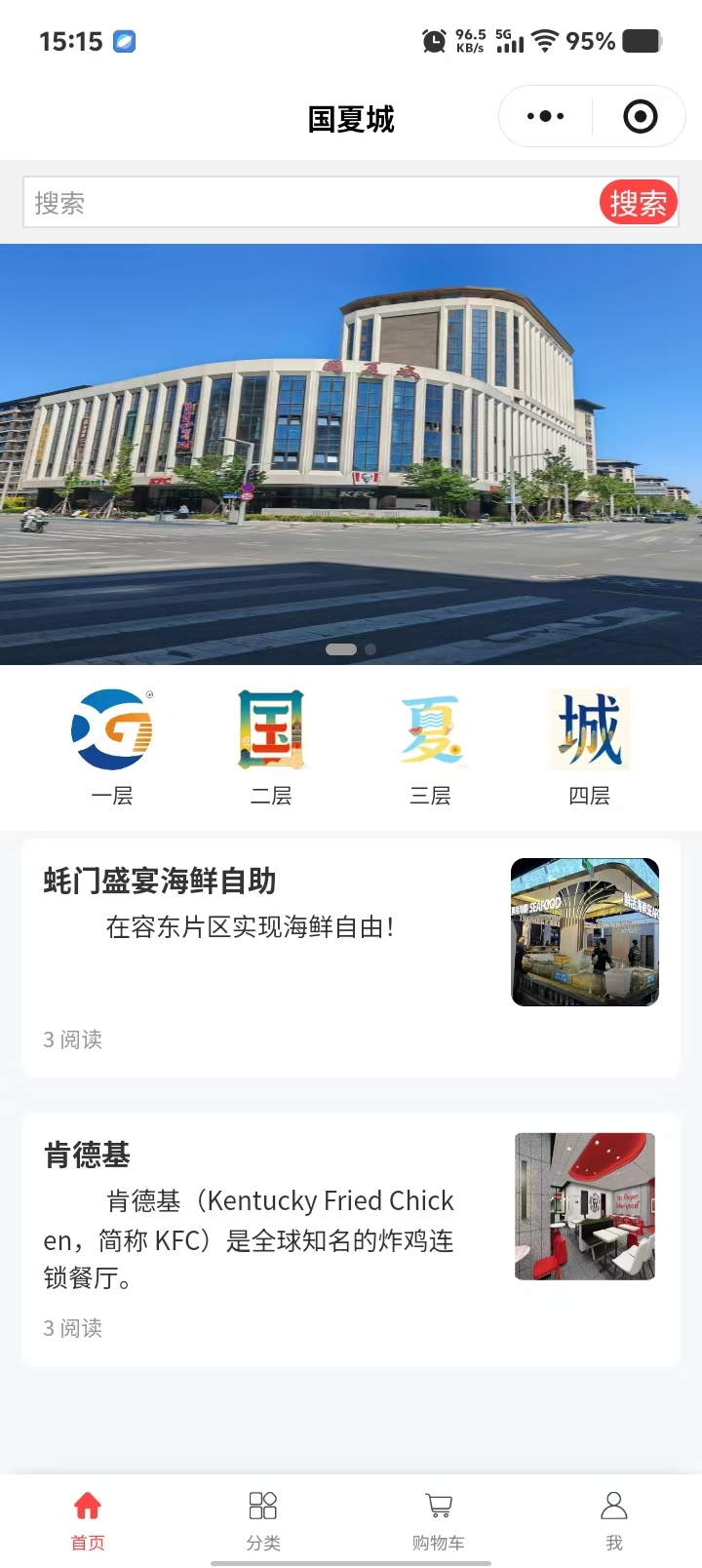Open the 国夏城 building banner
Viewport: 702px width, 1568px height.
(x=351, y=453)
